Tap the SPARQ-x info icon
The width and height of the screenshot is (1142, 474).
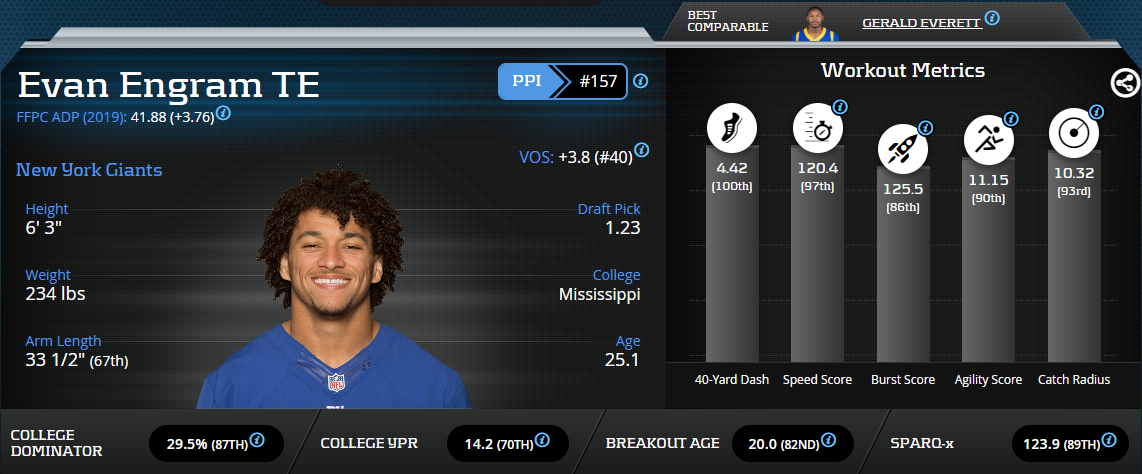tap(1111, 440)
